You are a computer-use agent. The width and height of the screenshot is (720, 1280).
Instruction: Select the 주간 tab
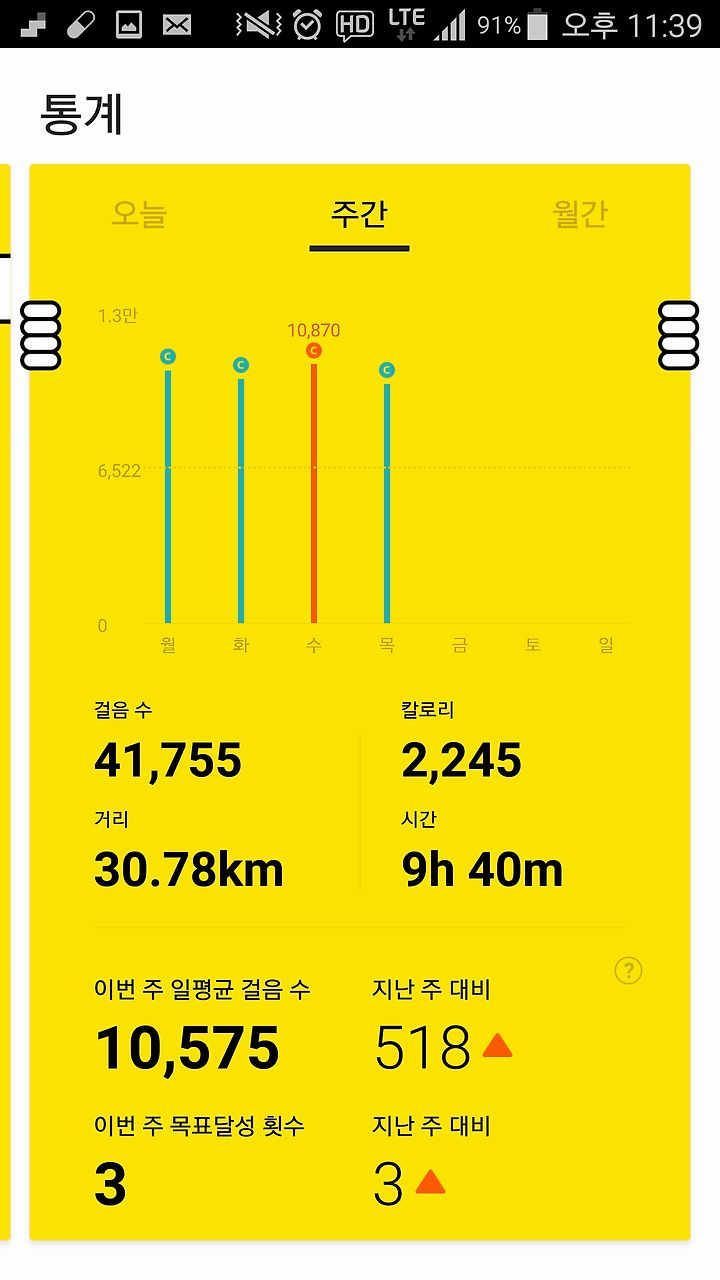tap(359, 214)
